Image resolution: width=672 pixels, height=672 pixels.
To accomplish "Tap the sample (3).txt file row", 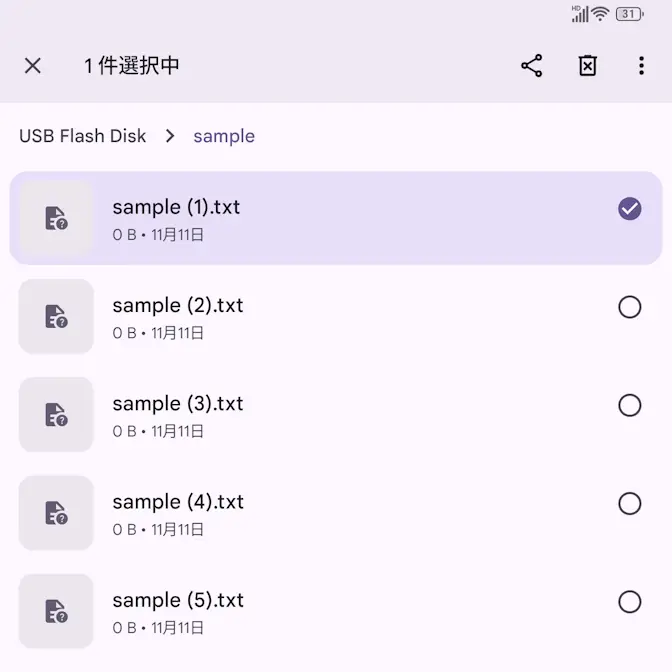I will pyautogui.click(x=300, y=414).
